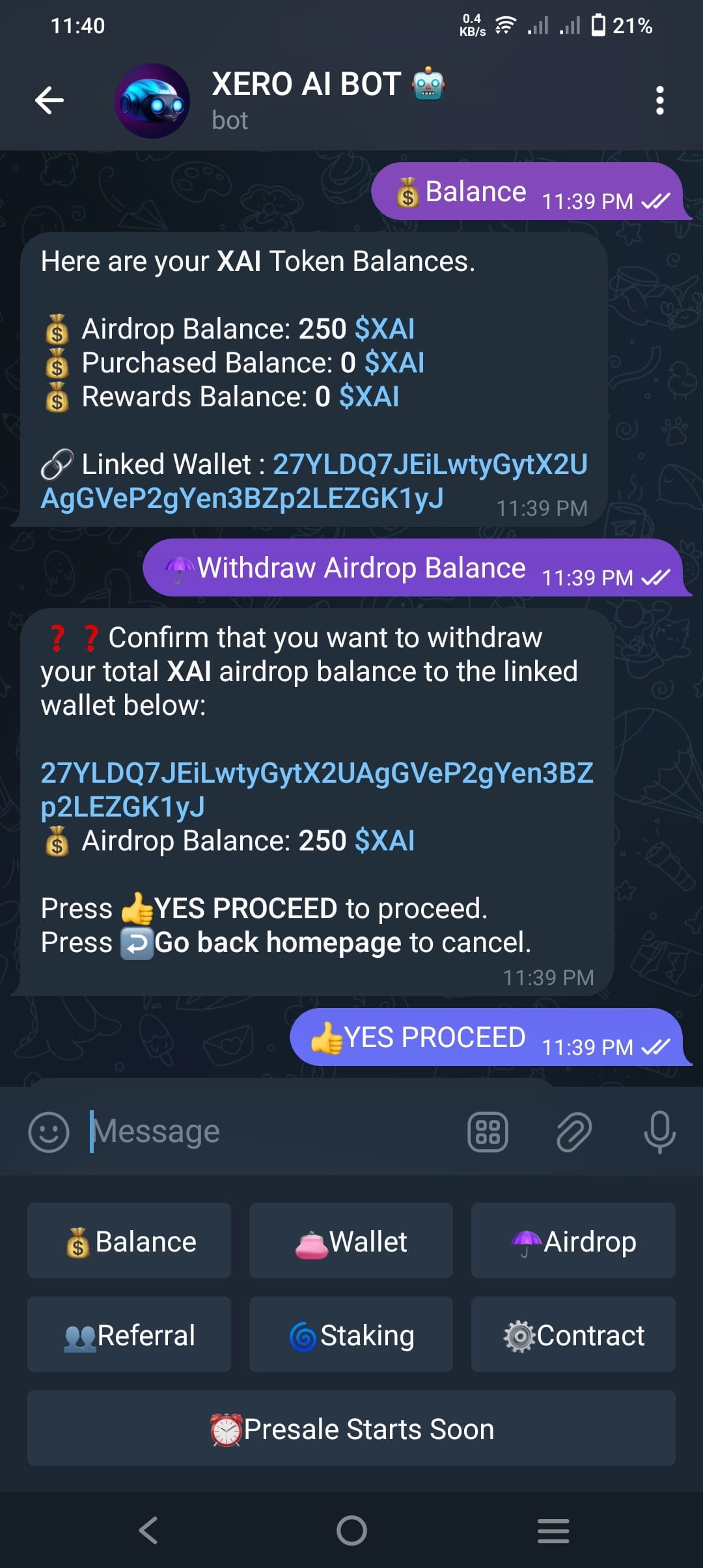Attach a file using the paperclip
The image size is (703, 1568).
(572, 1130)
